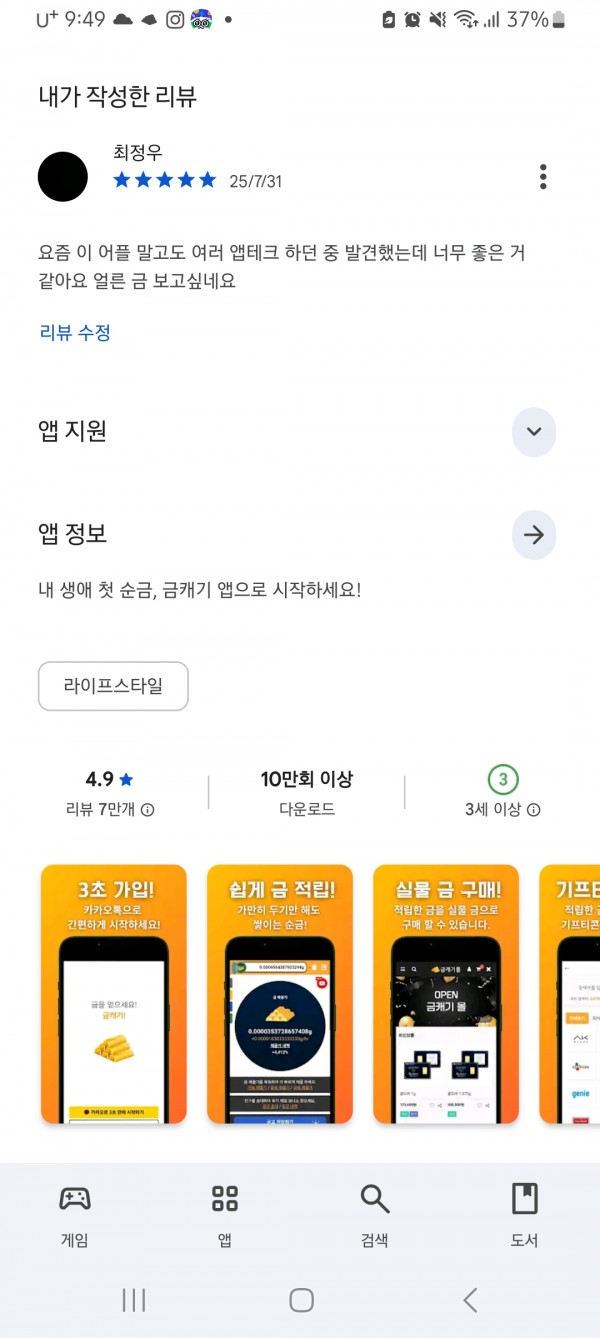The height and width of the screenshot is (1338, 600).
Task: Open the 실물 금 구매 screenshot
Action: [x=446, y=994]
